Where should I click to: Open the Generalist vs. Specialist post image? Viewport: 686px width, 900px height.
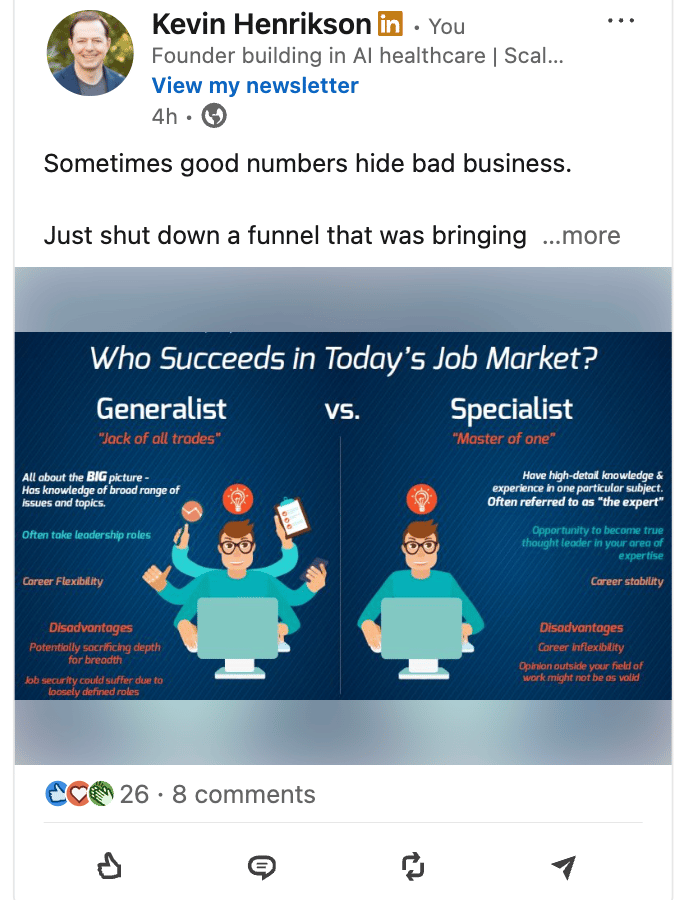click(342, 515)
